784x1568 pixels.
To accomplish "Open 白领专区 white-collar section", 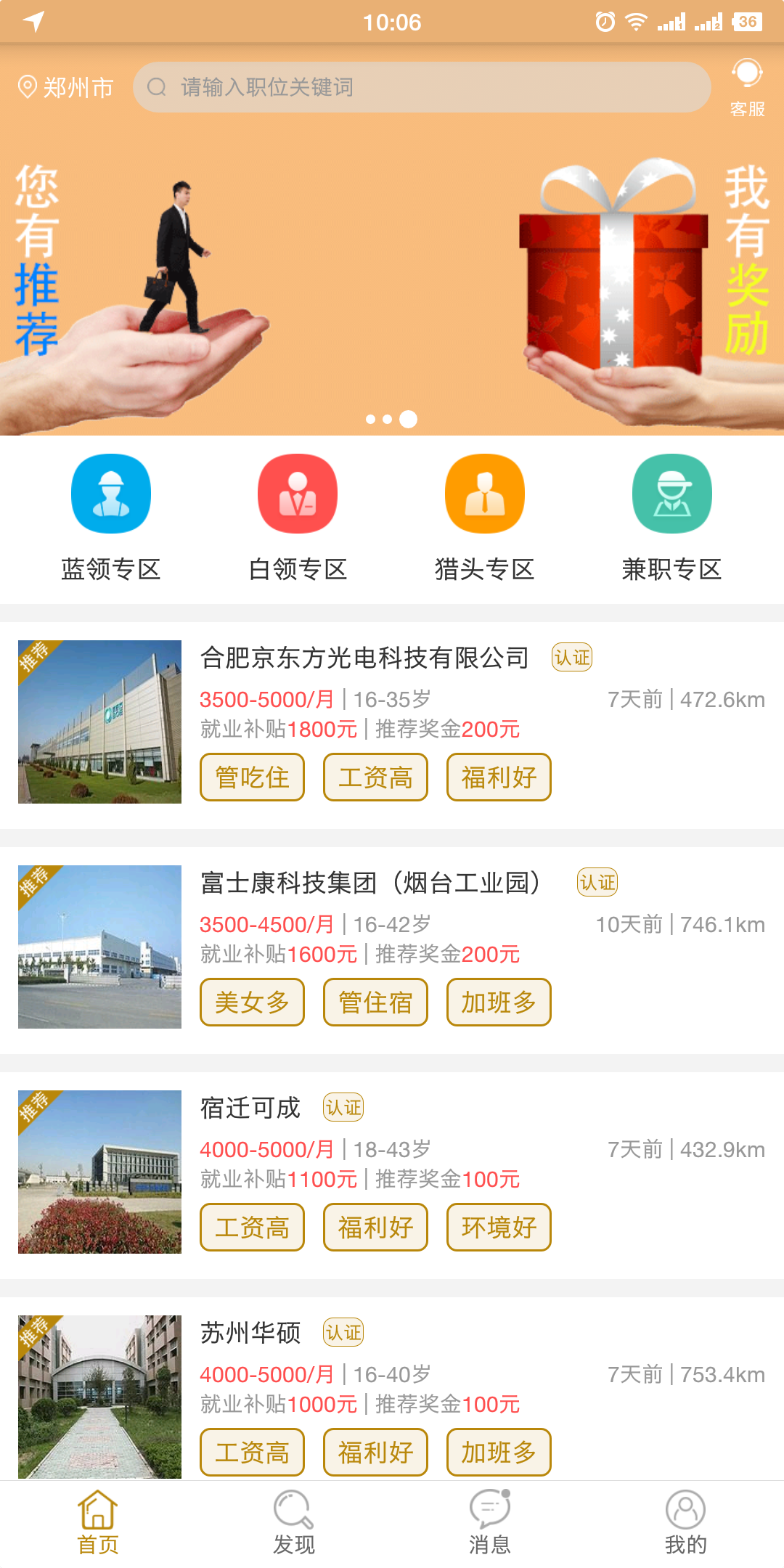I will point(298,517).
